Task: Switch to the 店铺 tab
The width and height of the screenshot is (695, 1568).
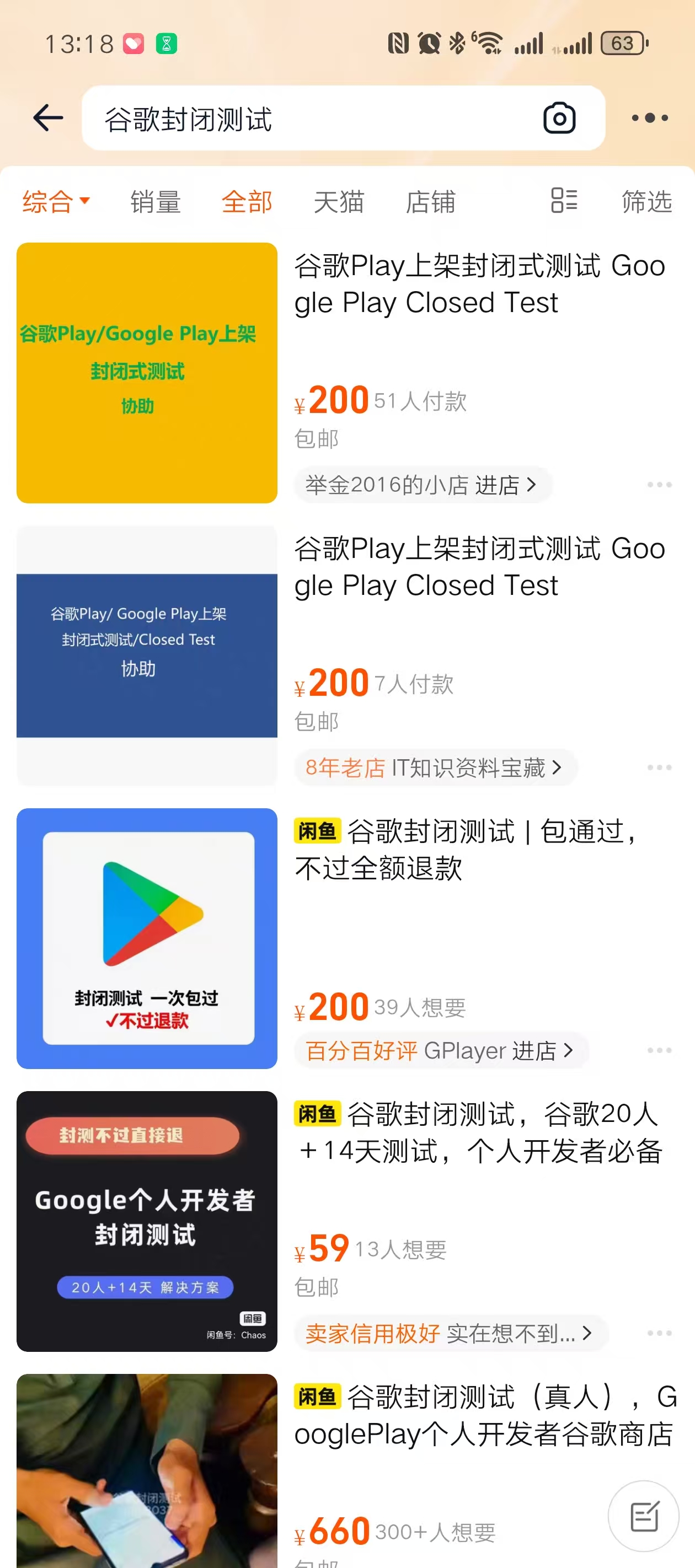Action: [x=430, y=201]
